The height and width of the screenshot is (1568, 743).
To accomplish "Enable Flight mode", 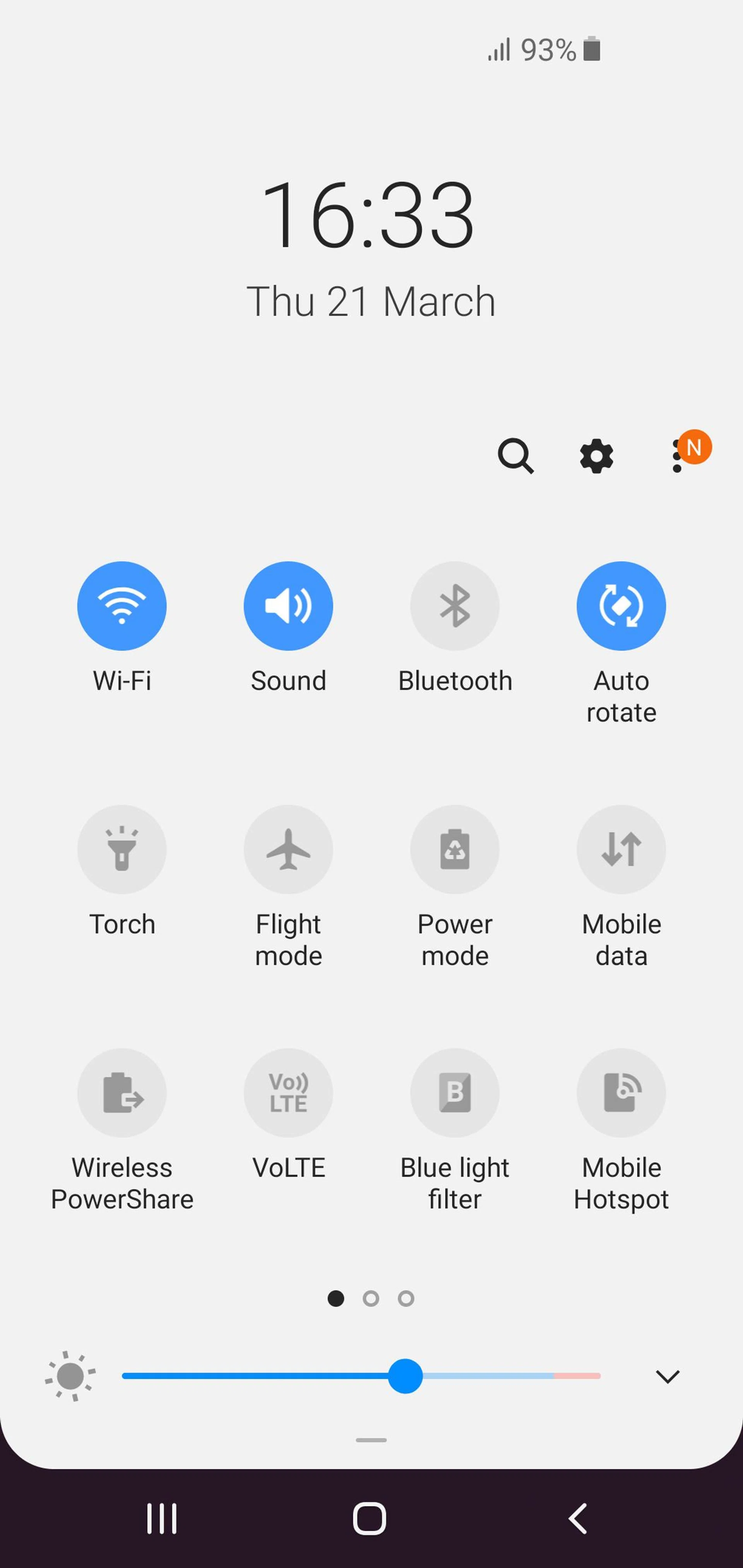I will [x=288, y=849].
